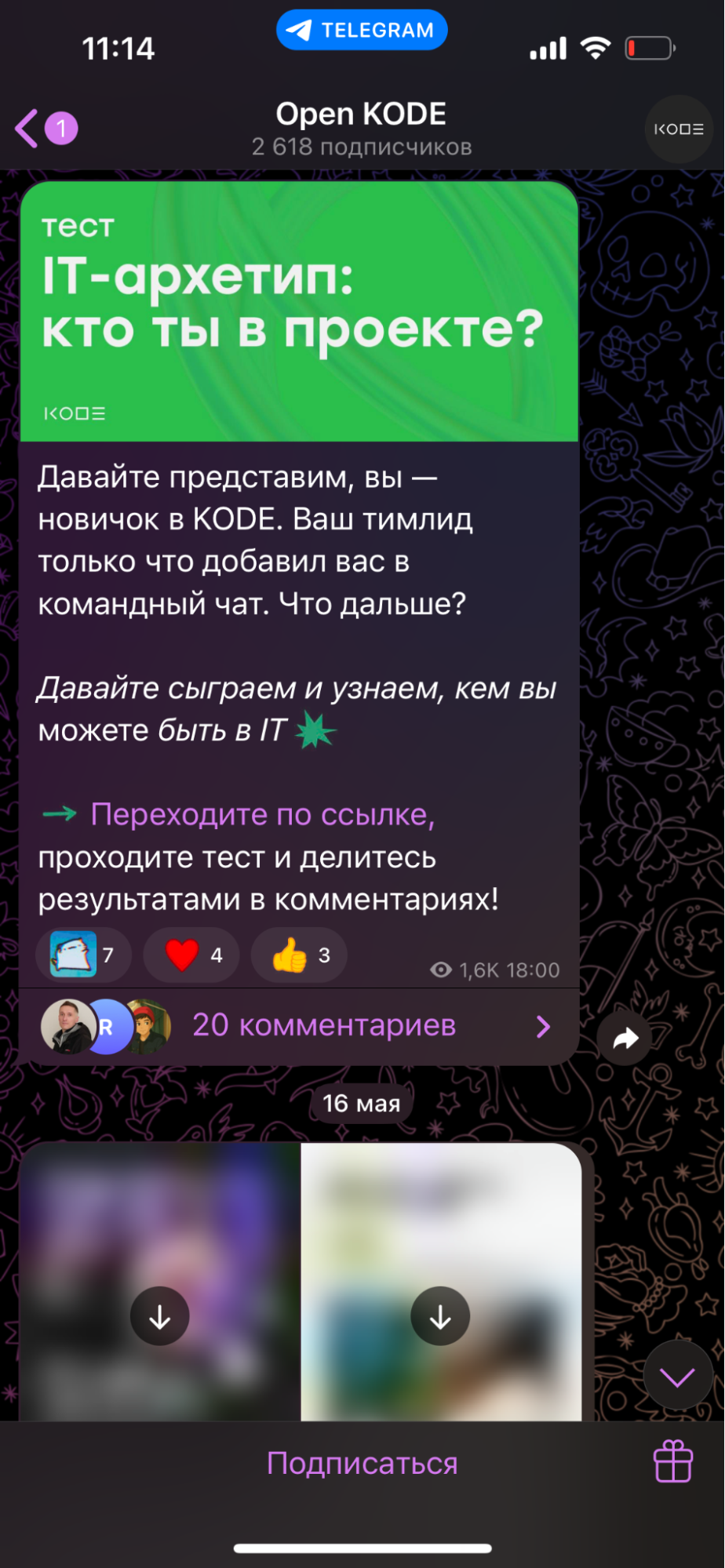Add the cat sticker reaction with 7
Image resolution: width=725 pixels, height=1568 pixels.
(x=83, y=955)
